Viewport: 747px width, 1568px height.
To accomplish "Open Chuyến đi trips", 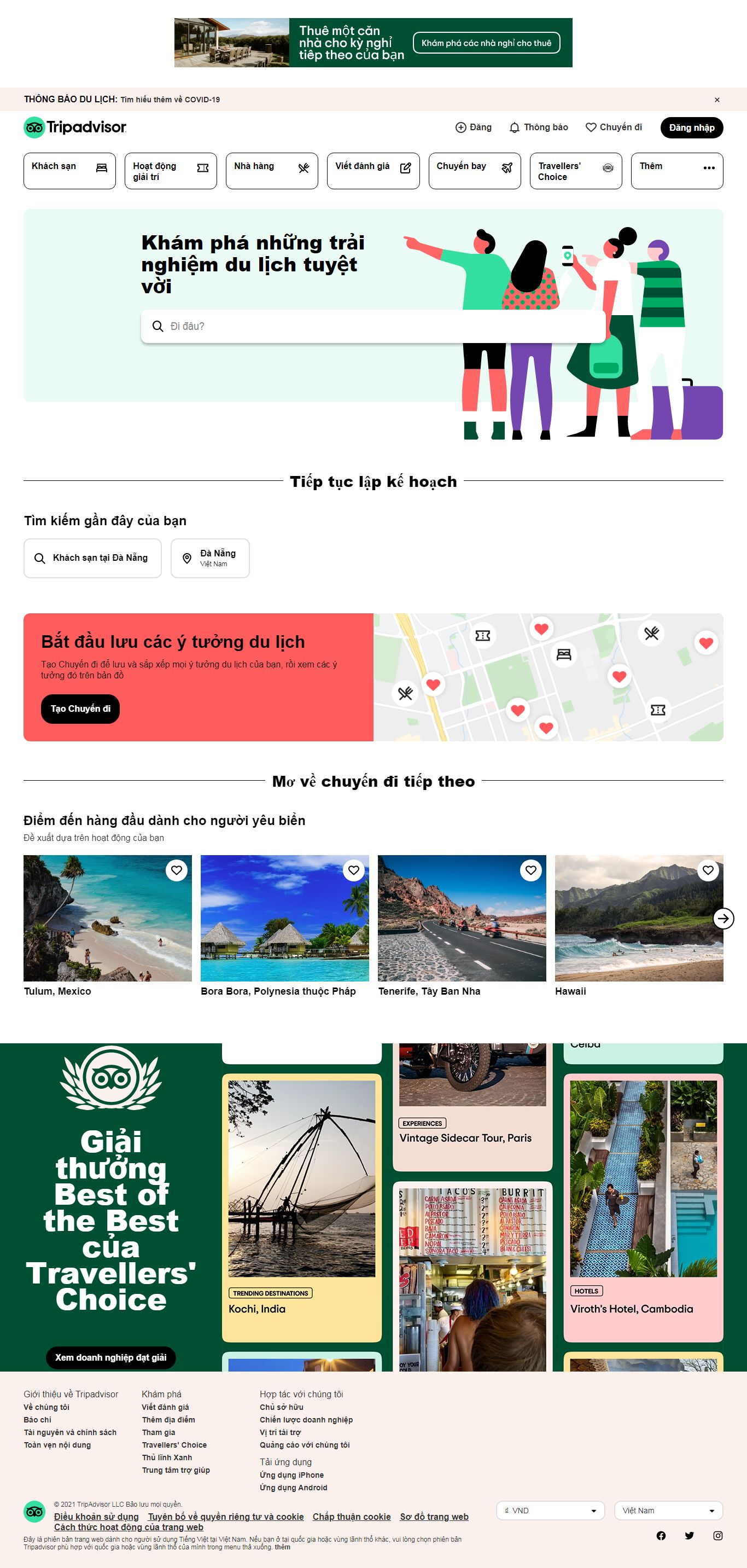I will click(613, 127).
